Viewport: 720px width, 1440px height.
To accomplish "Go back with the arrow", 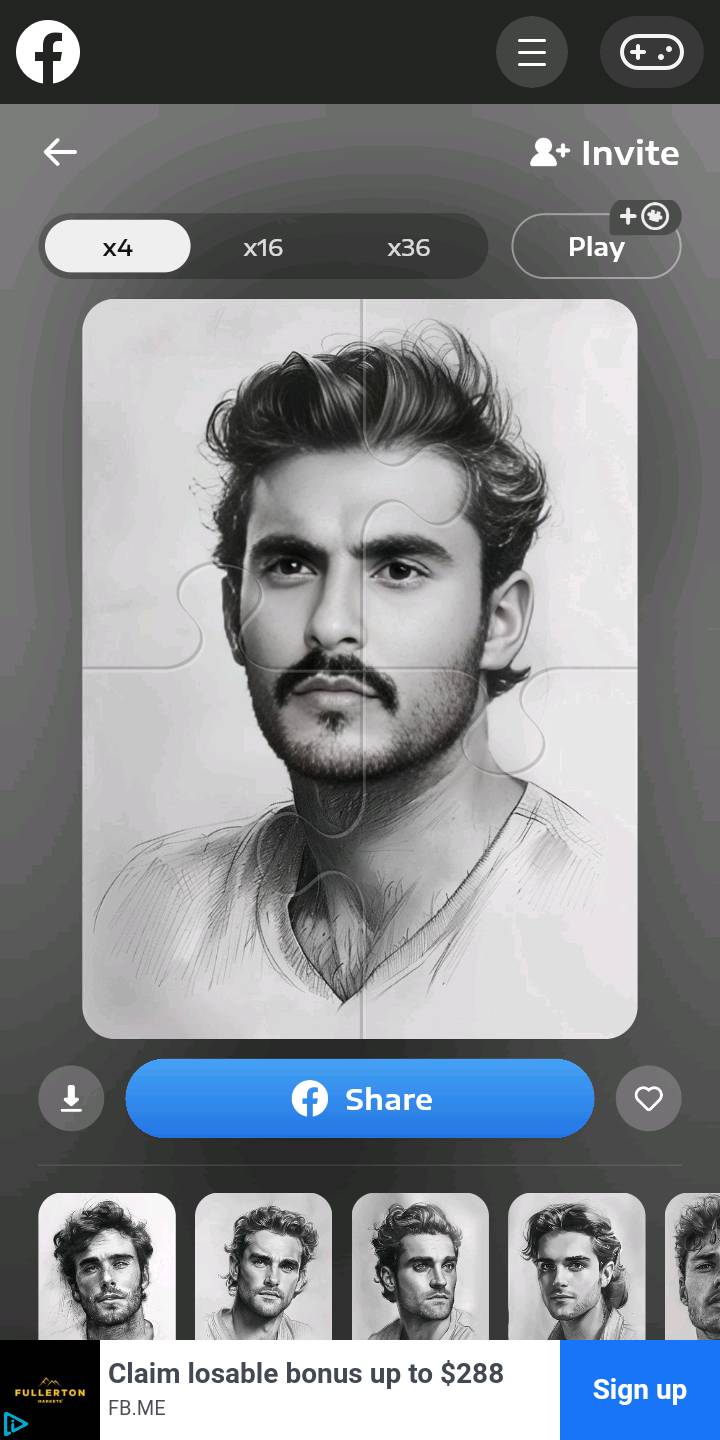I will click(x=60, y=152).
